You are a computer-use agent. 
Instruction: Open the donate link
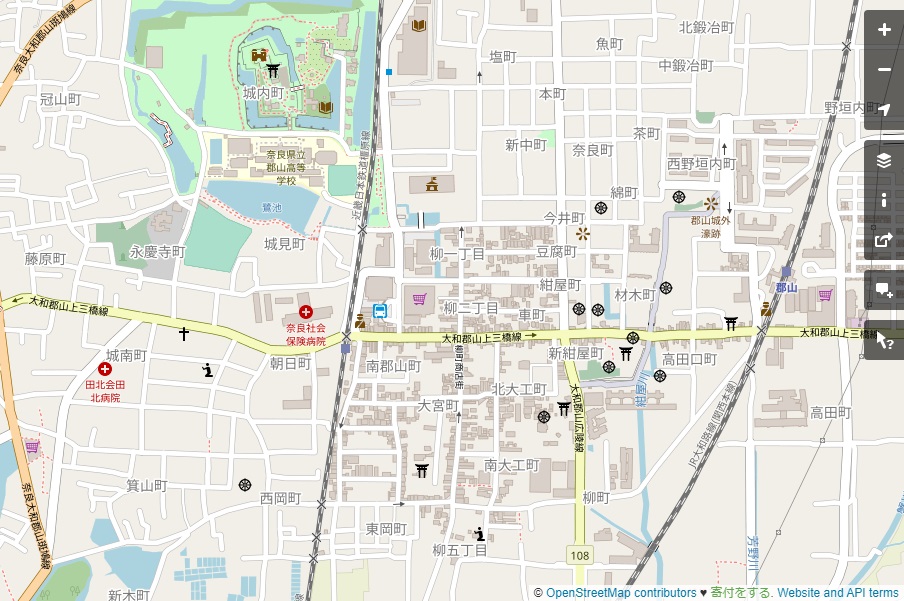coord(741,593)
